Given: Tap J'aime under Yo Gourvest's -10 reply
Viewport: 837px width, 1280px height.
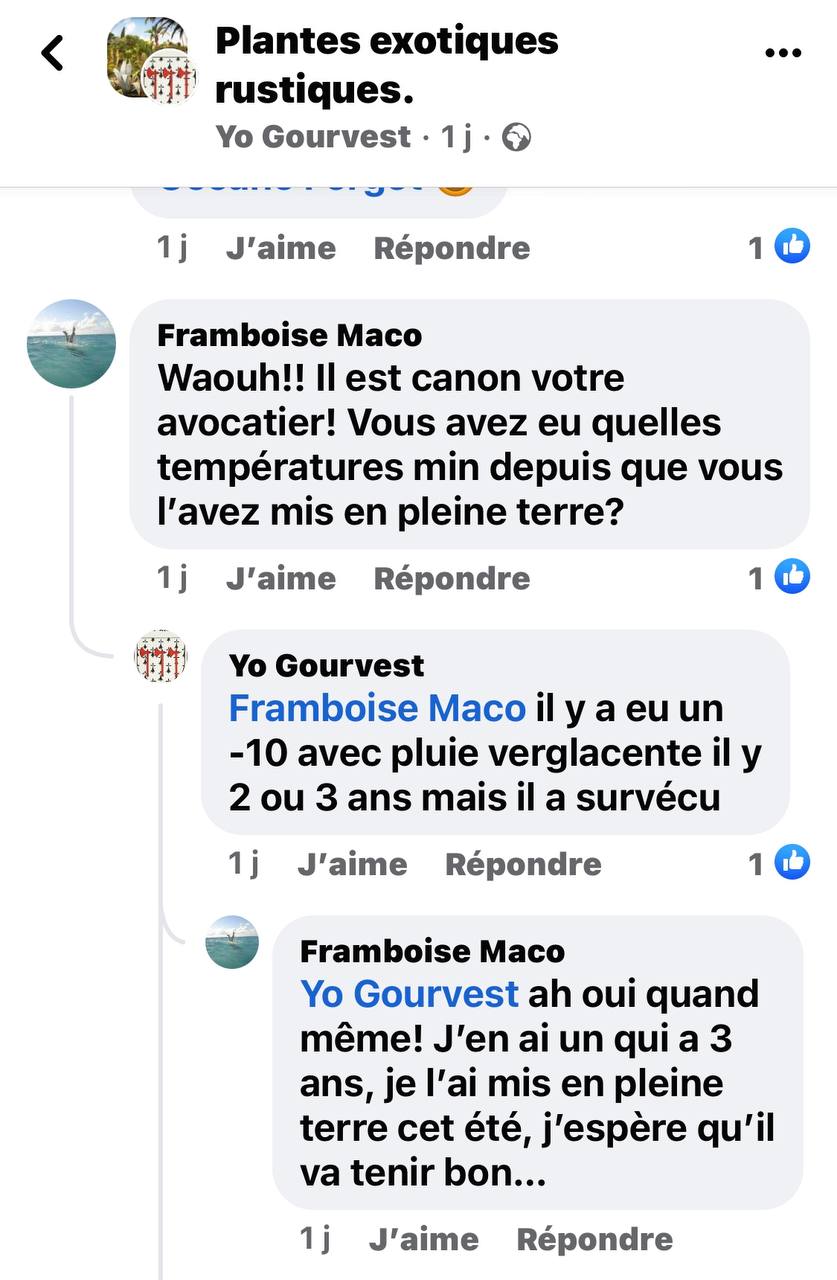Looking at the screenshot, I should tap(352, 864).
